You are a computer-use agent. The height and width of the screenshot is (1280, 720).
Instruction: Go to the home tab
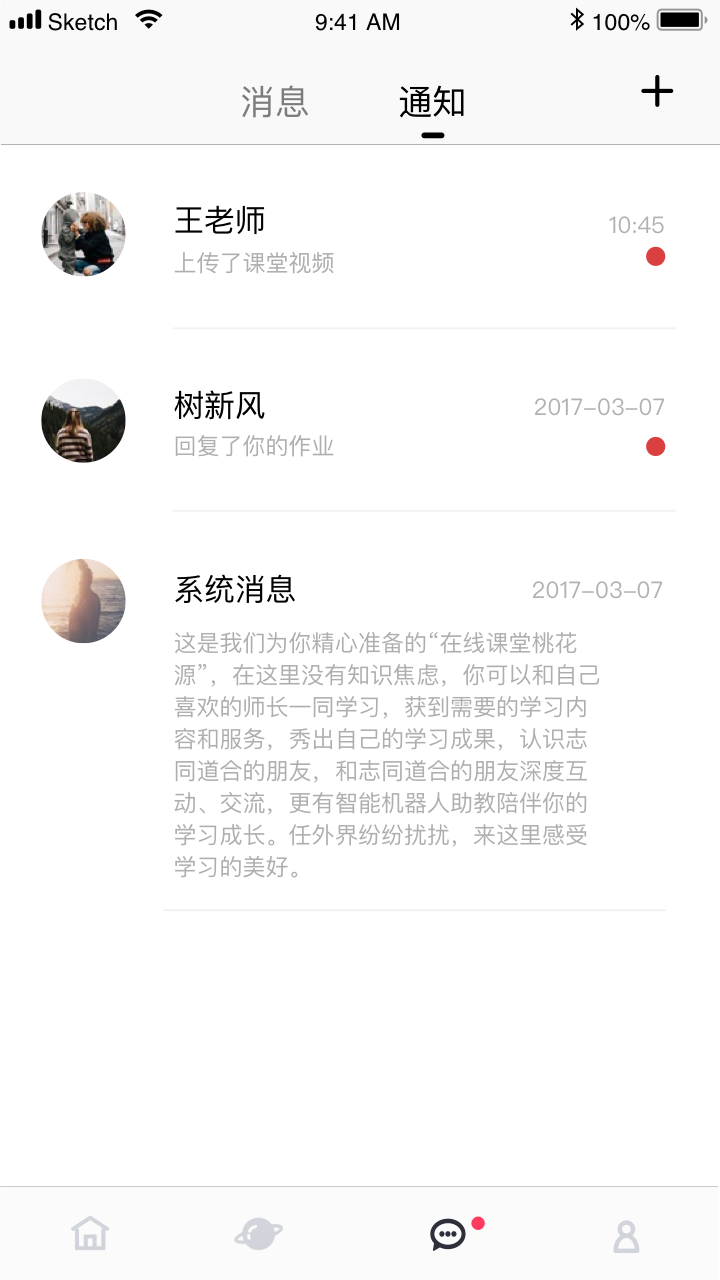click(x=90, y=1234)
